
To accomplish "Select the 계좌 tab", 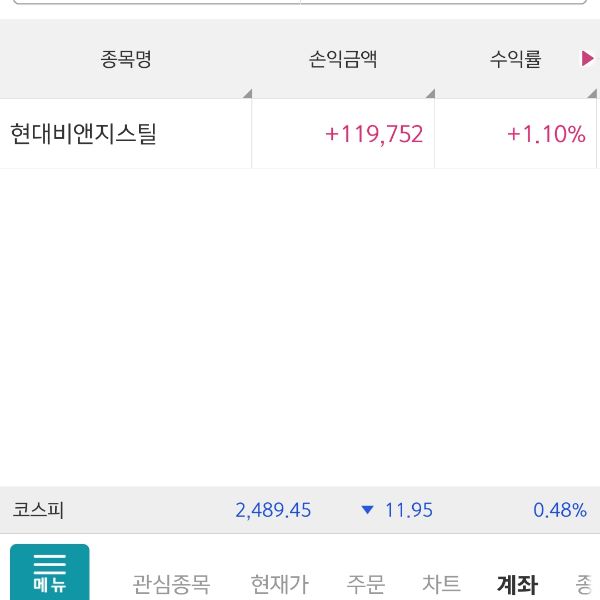I will [517, 584].
